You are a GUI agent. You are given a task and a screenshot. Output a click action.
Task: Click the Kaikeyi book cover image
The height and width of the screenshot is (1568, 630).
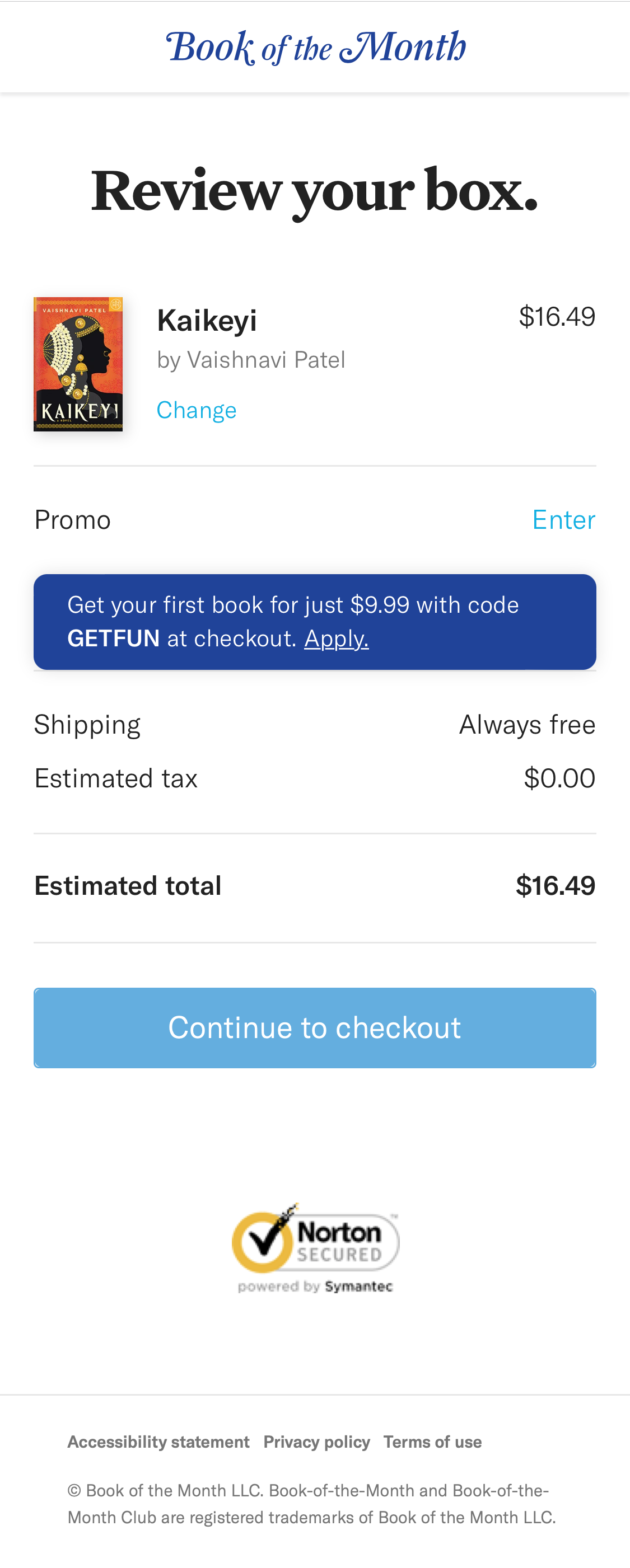[x=78, y=363]
